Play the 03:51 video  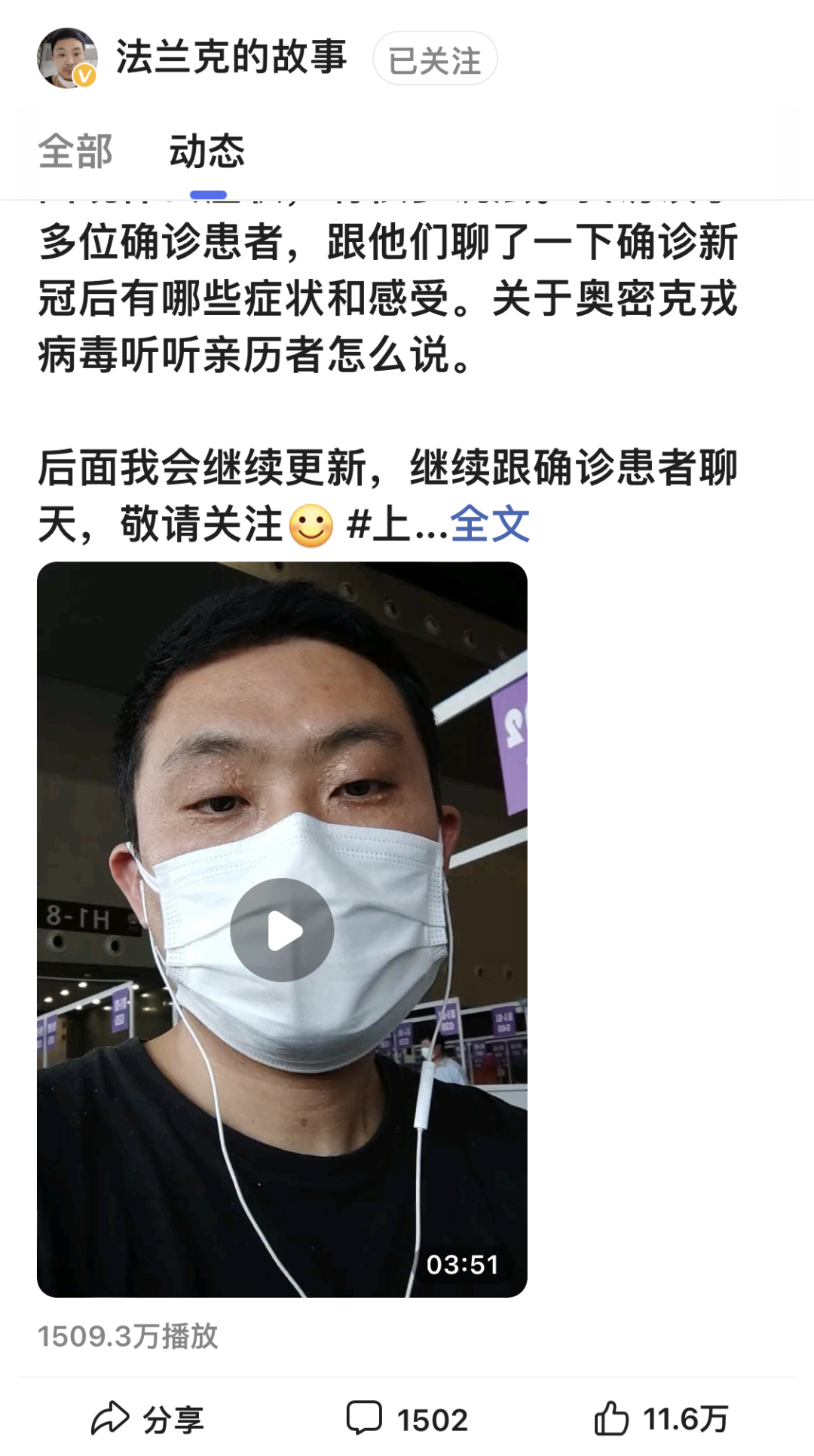coord(282,930)
